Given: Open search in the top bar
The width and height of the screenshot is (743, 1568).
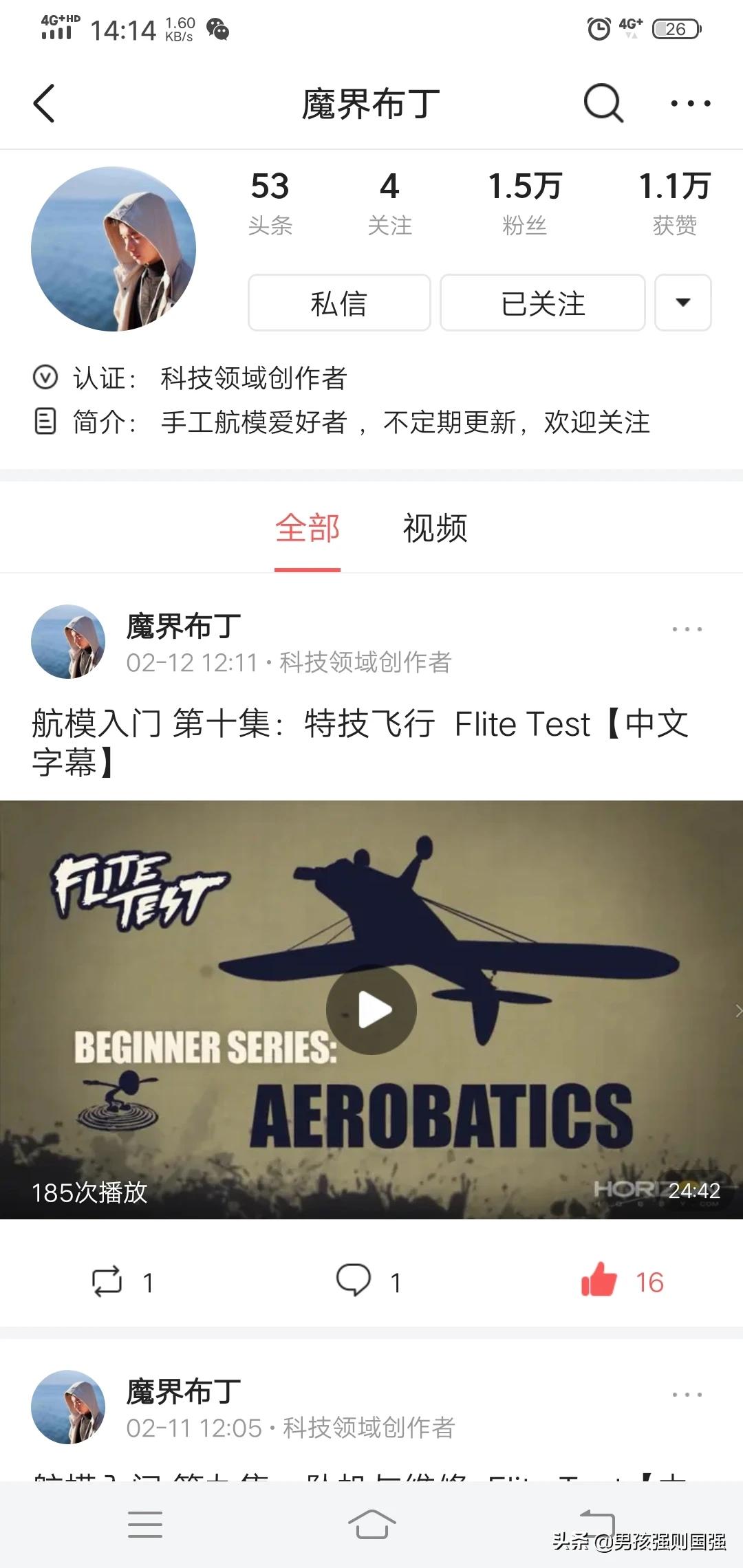Looking at the screenshot, I should (x=603, y=103).
